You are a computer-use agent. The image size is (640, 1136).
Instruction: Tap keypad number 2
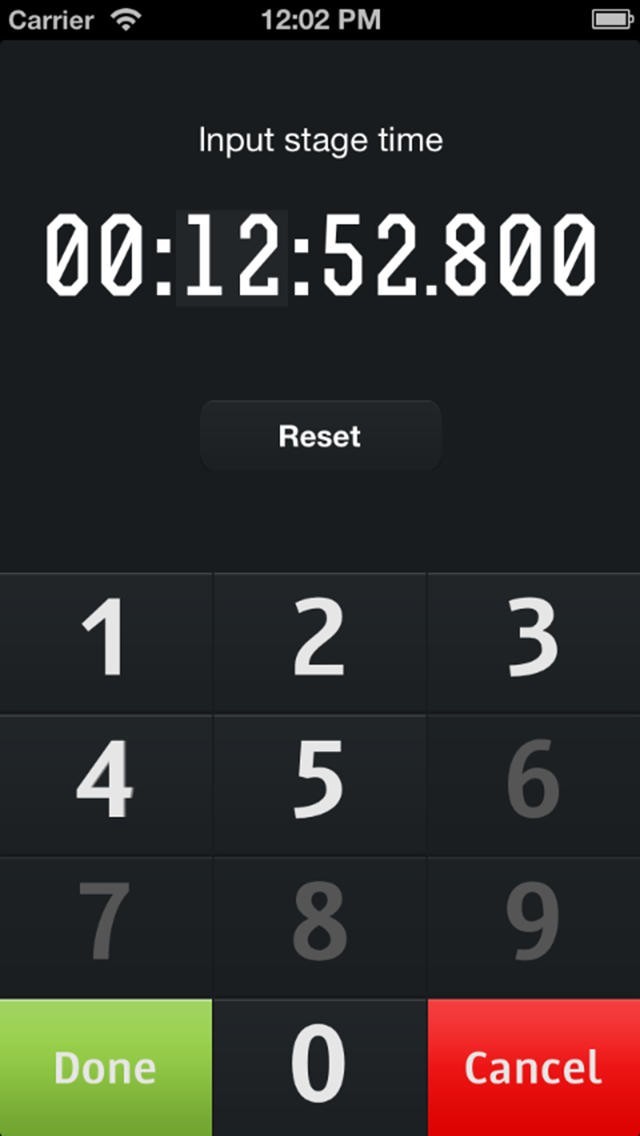coord(320,643)
